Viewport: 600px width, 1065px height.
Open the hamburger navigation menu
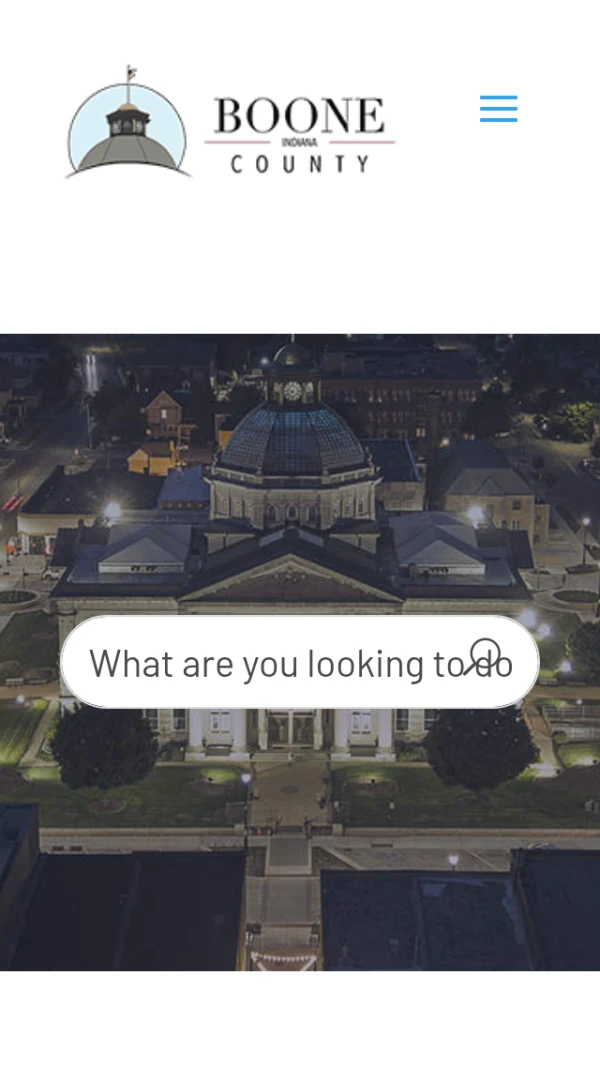coord(498,109)
